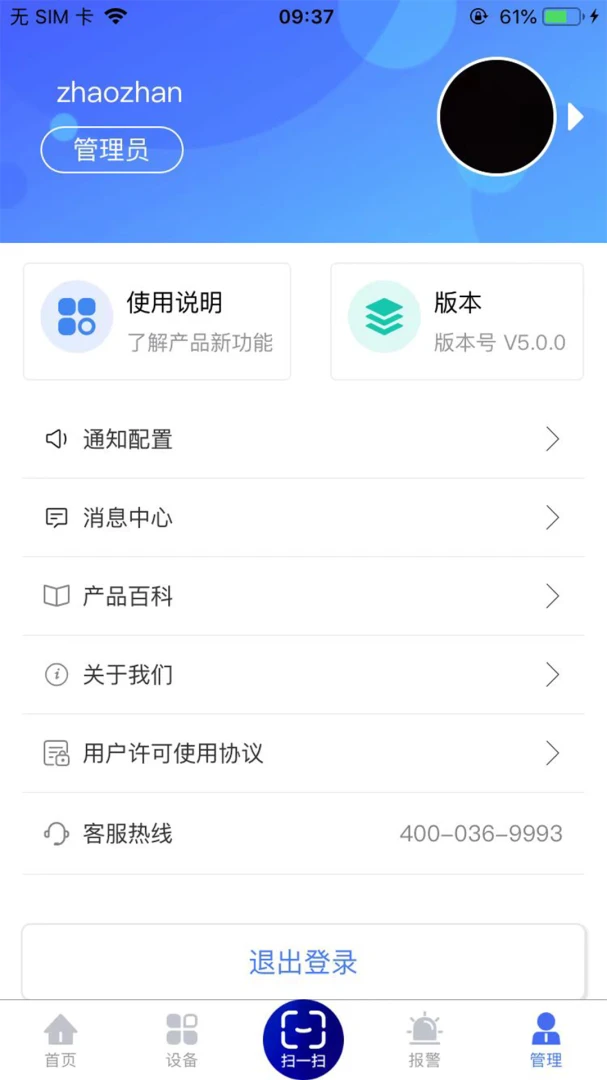Tap the white arrow beside the avatar
The width and height of the screenshot is (607, 1080).
[x=575, y=117]
